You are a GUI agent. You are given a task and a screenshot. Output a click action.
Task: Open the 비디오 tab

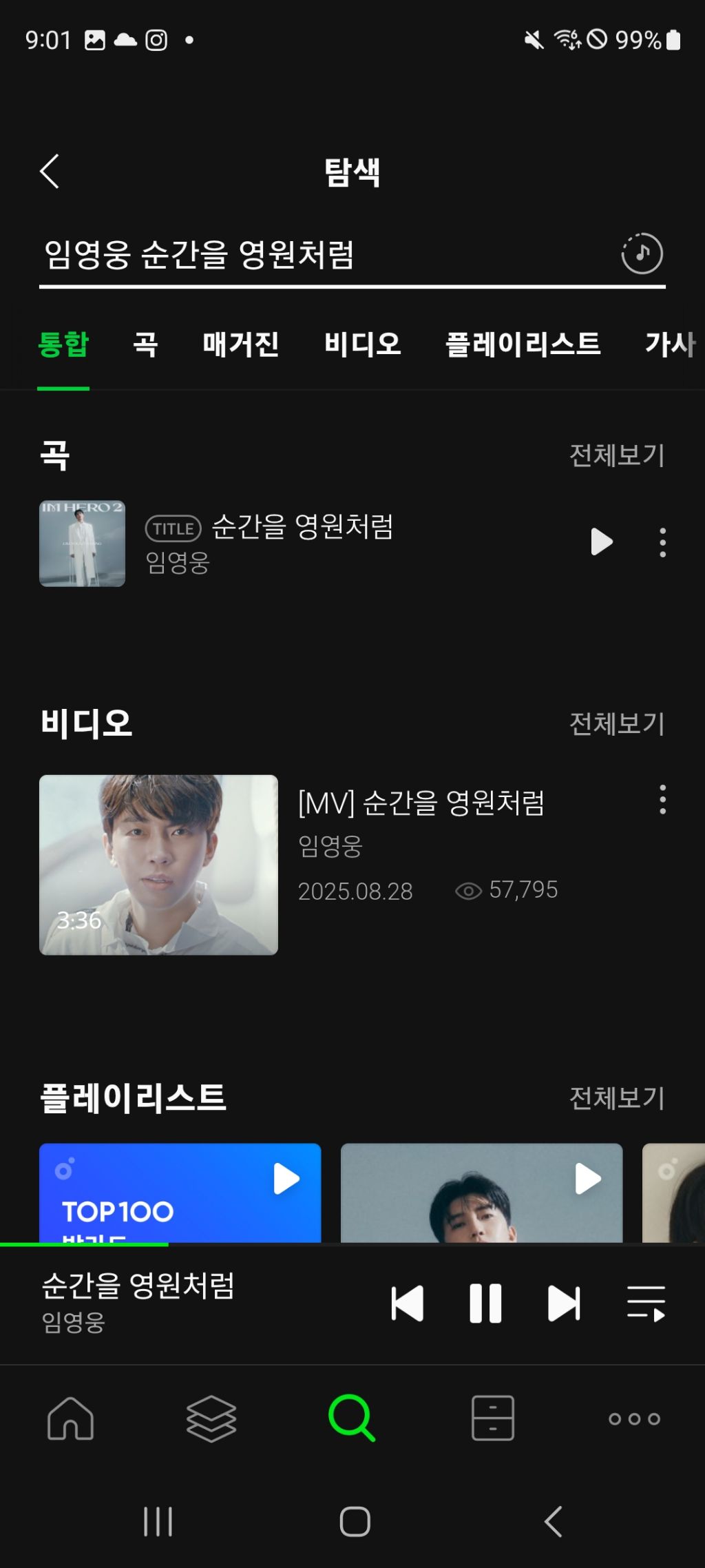tap(362, 344)
